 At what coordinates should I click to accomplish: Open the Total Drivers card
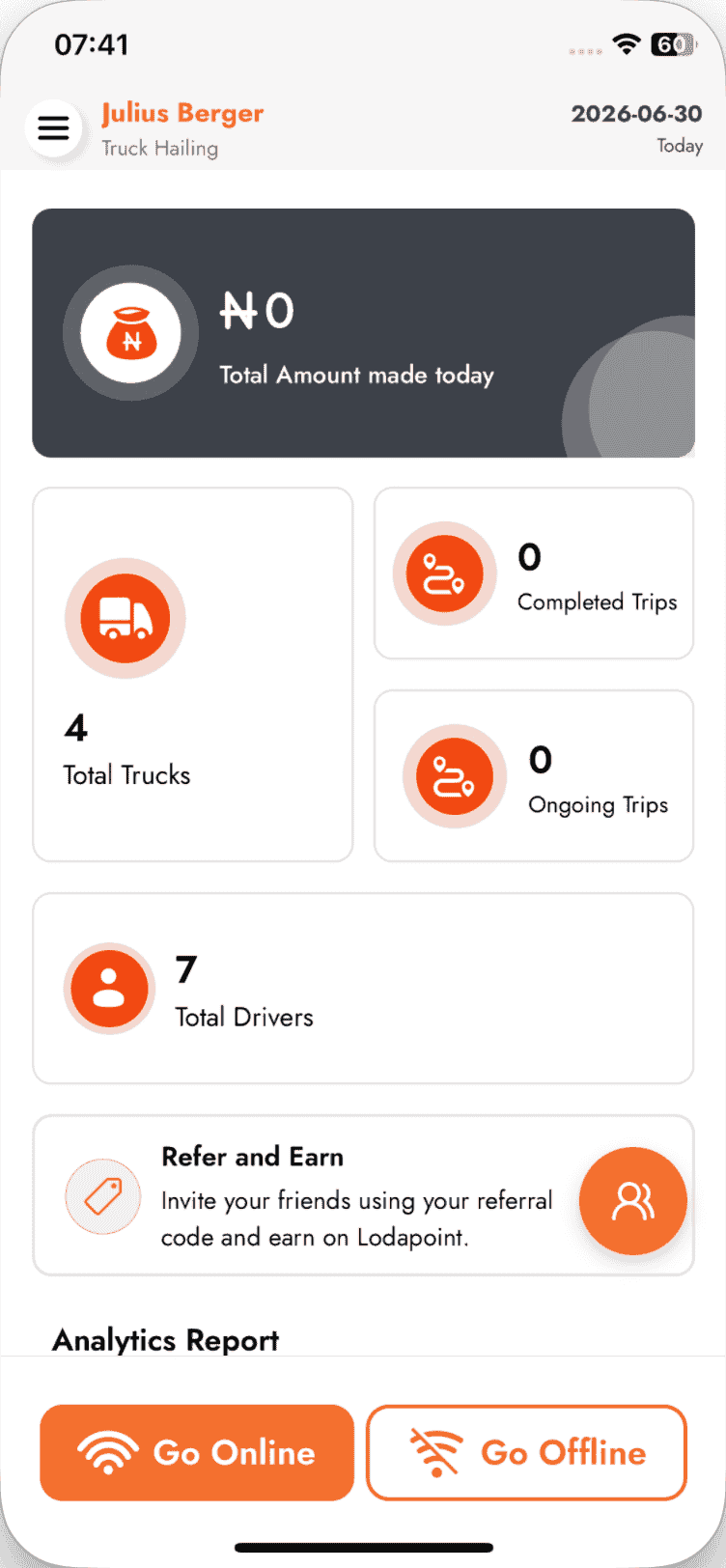tap(363, 989)
